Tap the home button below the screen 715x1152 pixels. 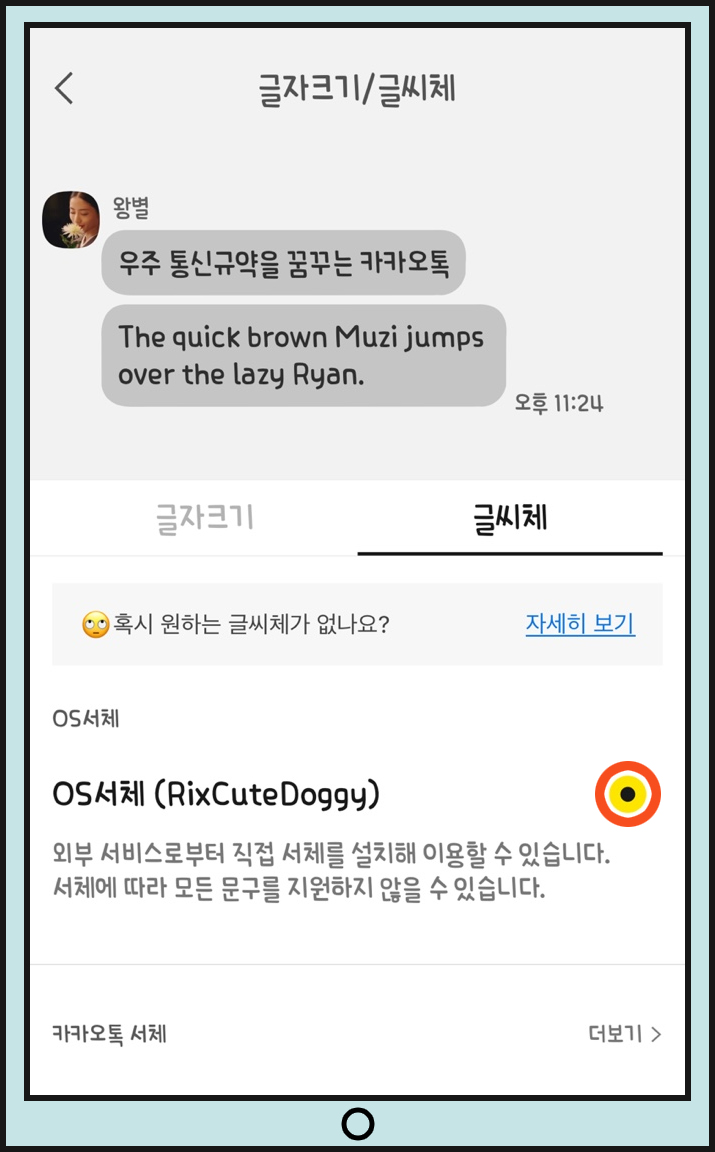pyautogui.click(x=358, y=1123)
